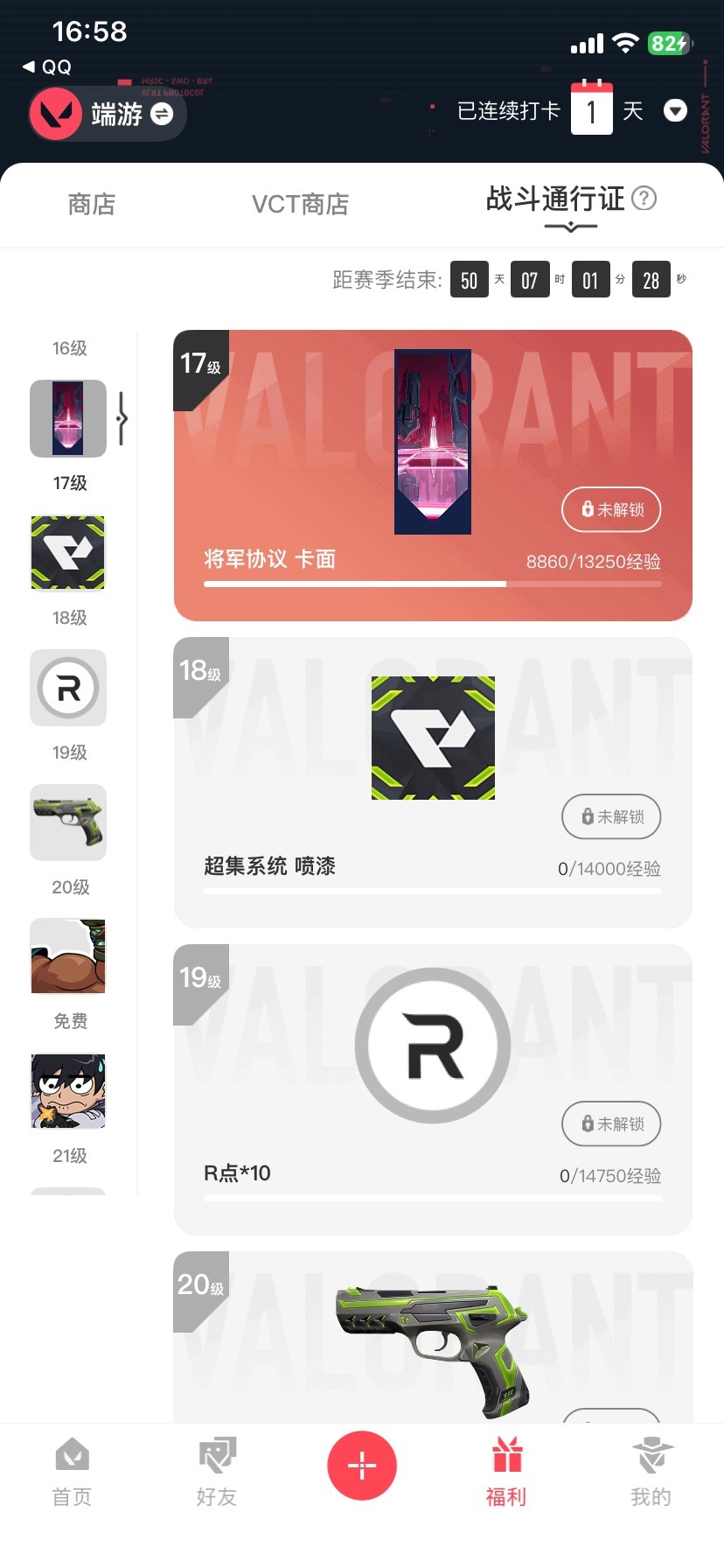Return to QQ via back link
Screen dimensions: 724x1568
coord(47,67)
